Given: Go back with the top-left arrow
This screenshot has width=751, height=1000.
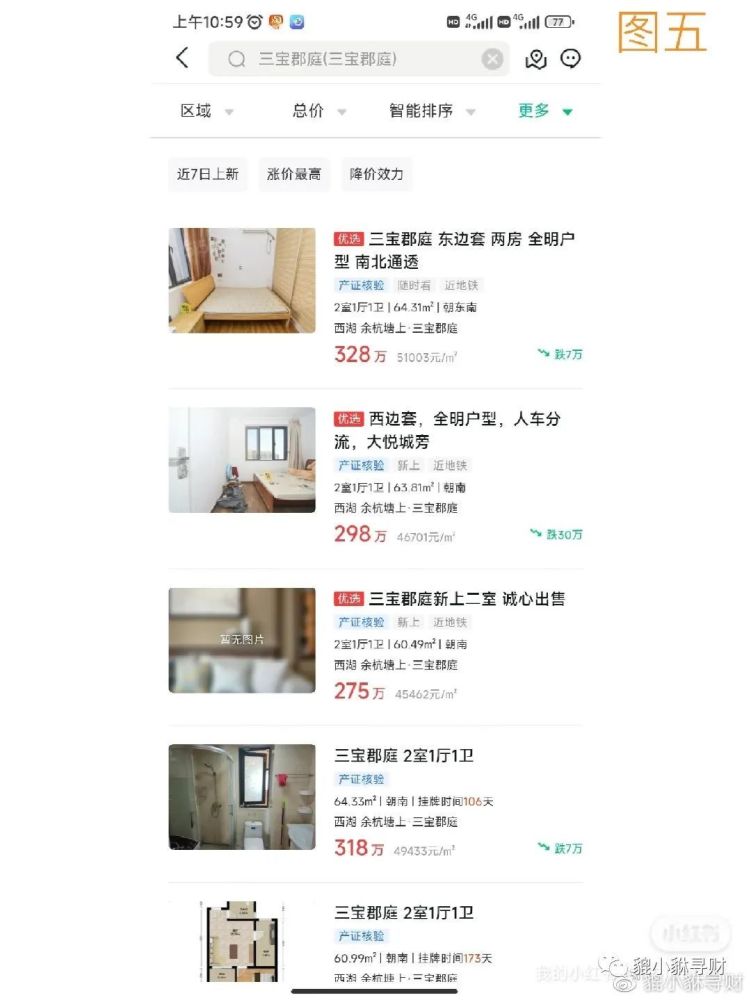Looking at the screenshot, I should pyautogui.click(x=182, y=58).
